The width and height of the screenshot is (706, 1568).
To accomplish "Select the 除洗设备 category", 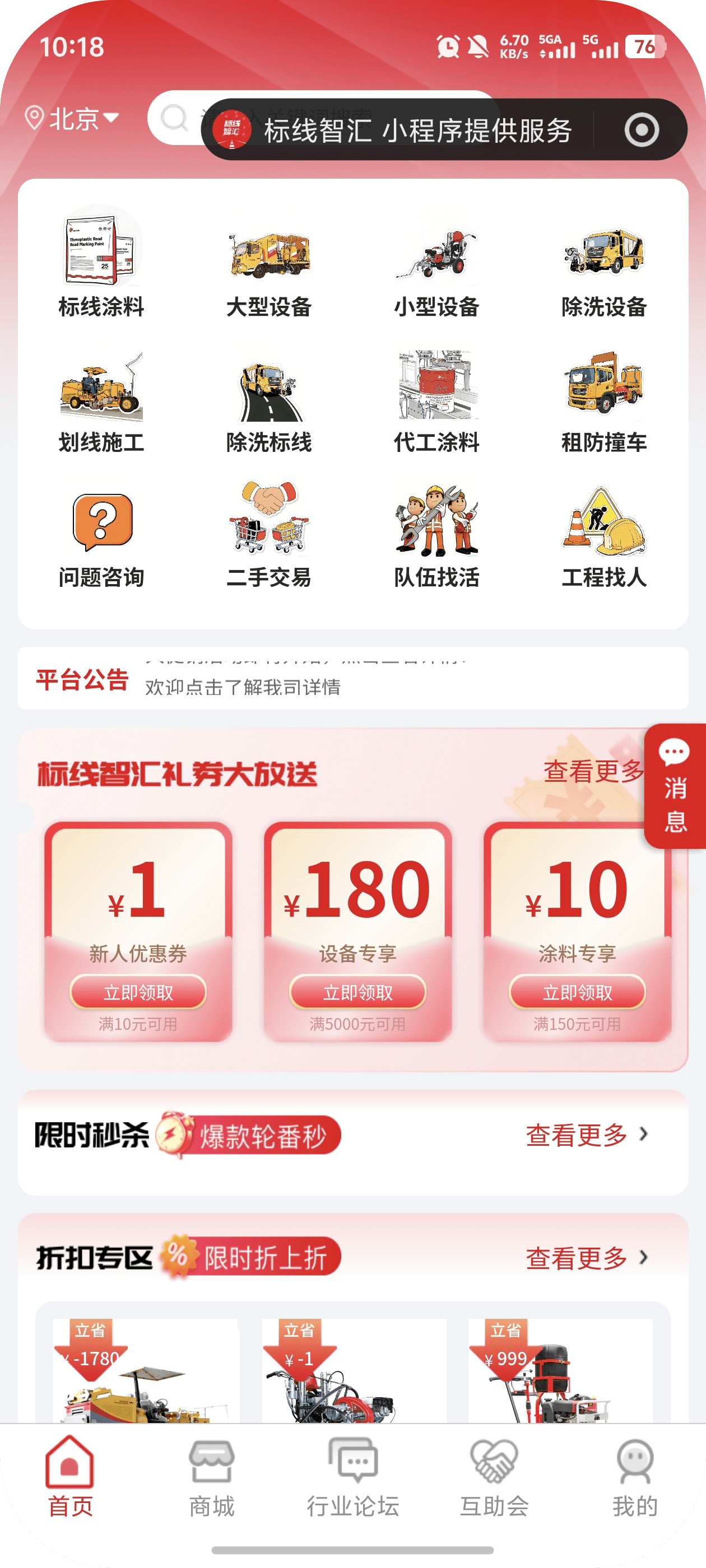I will click(603, 262).
